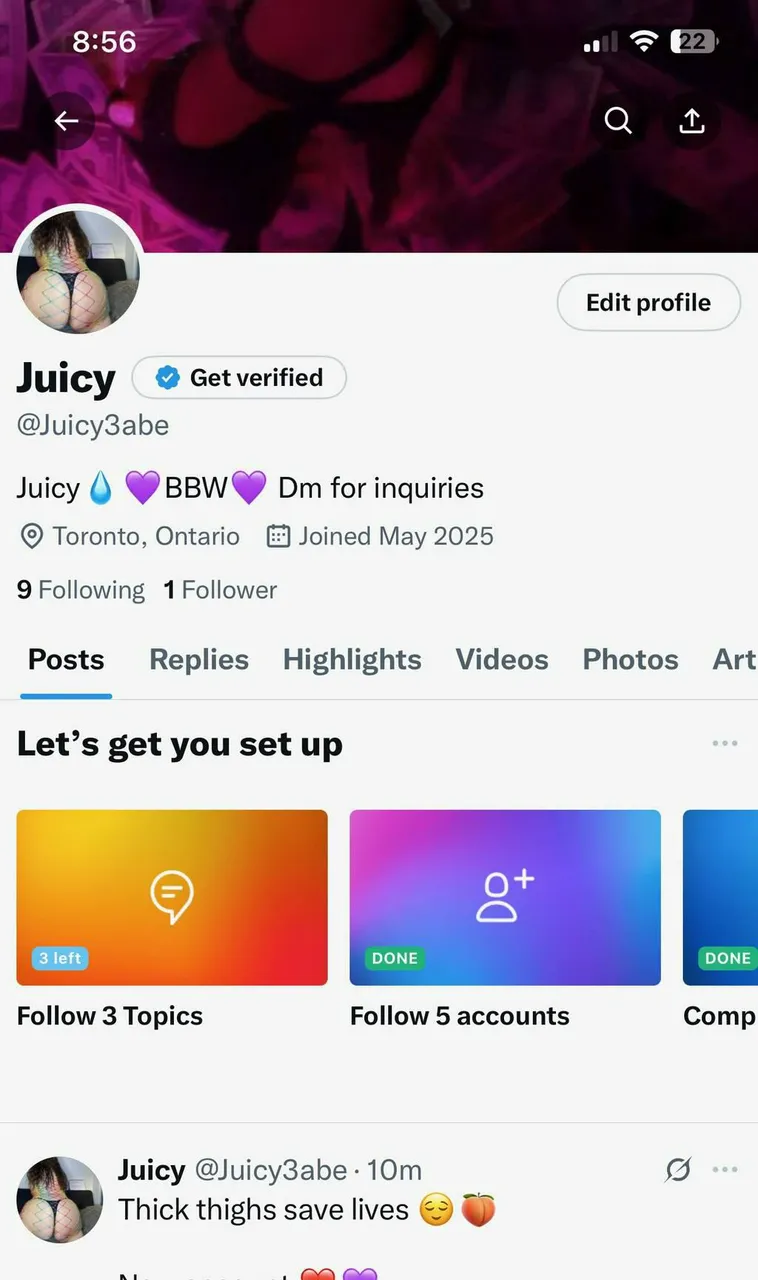
Task: Tap the Edit profile button
Action: pos(648,302)
